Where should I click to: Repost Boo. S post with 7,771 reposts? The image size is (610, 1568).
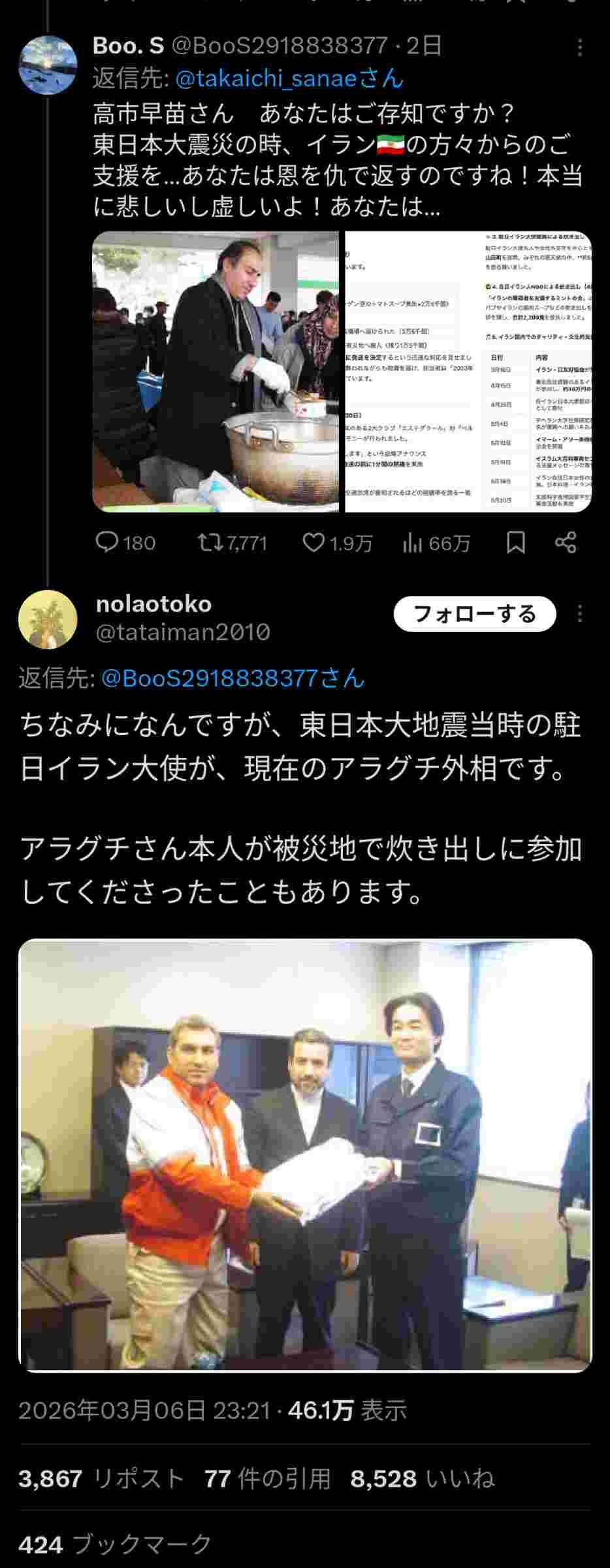[233, 542]
